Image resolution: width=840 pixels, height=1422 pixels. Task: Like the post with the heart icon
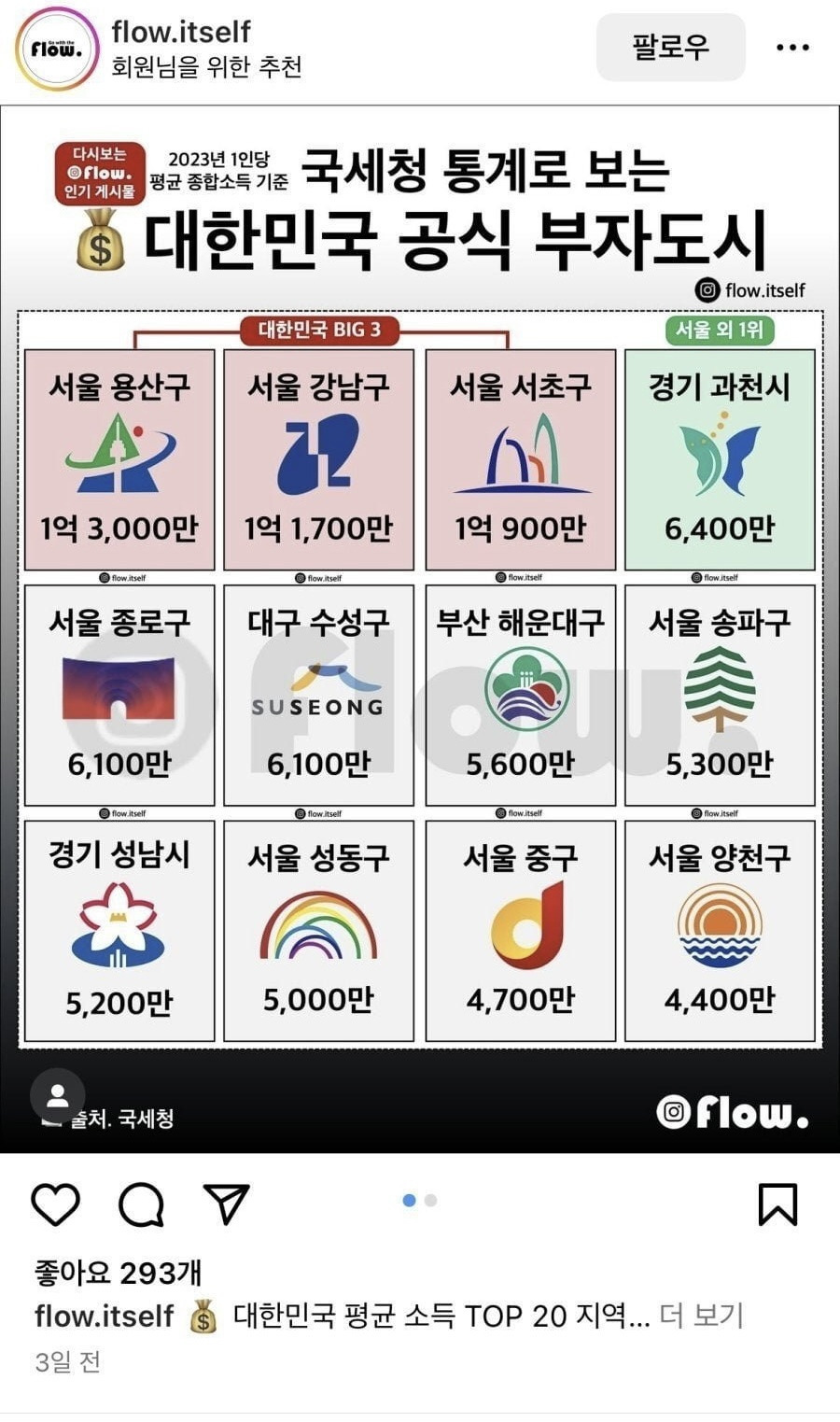pos(56,1206)
